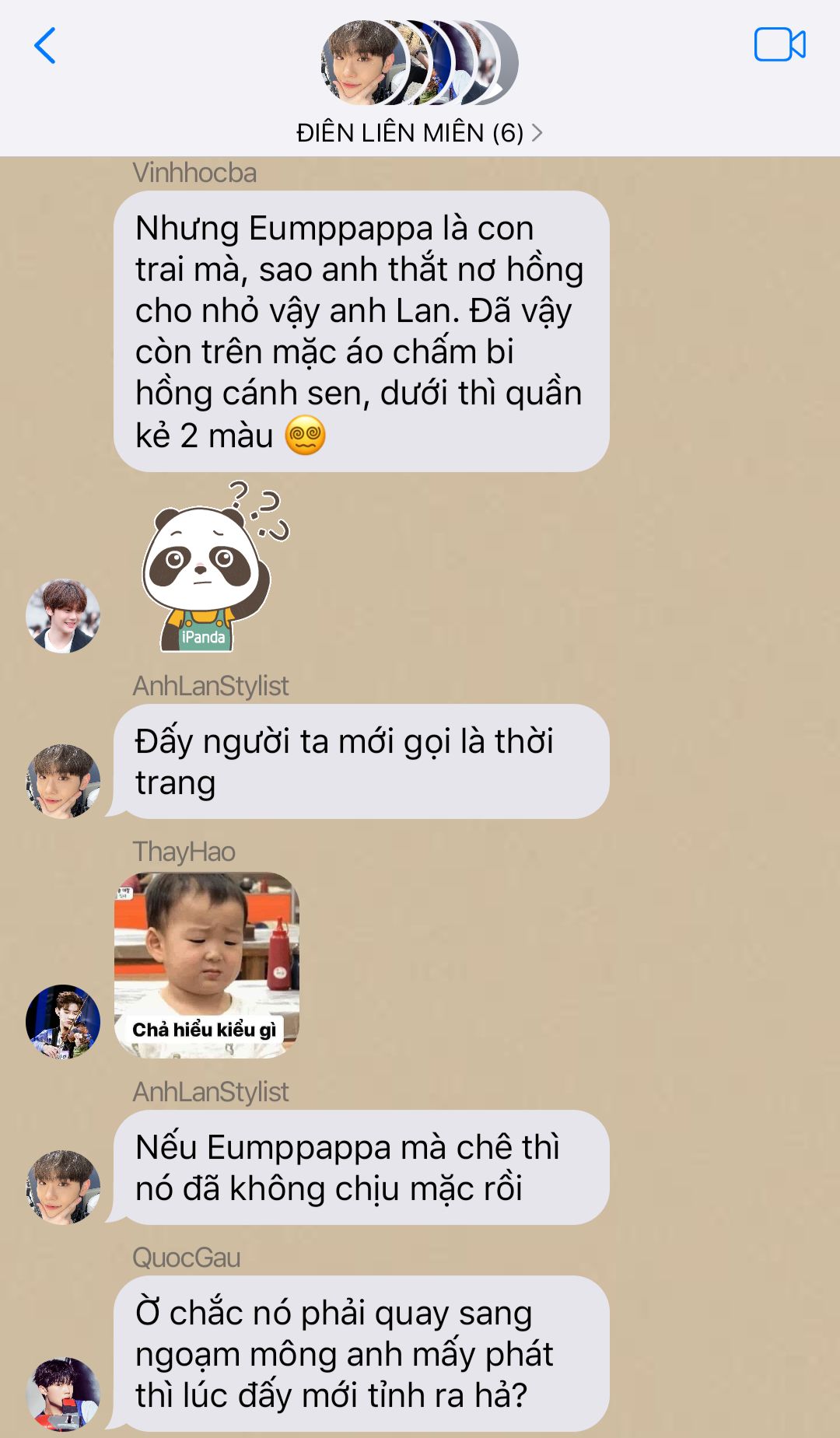Screen dimensions: 840x1438
Task: Open the 'Chả hiểu kiểu gì' image
Action: point(207,964)
